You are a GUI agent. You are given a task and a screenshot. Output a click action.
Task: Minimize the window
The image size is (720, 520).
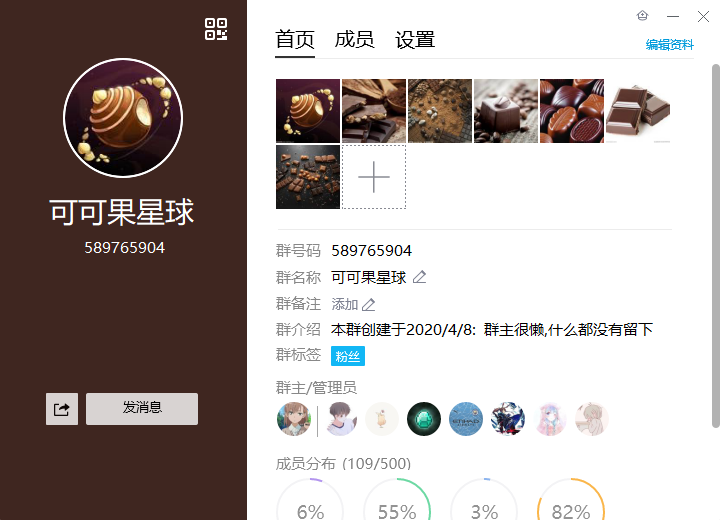point(673,16)
